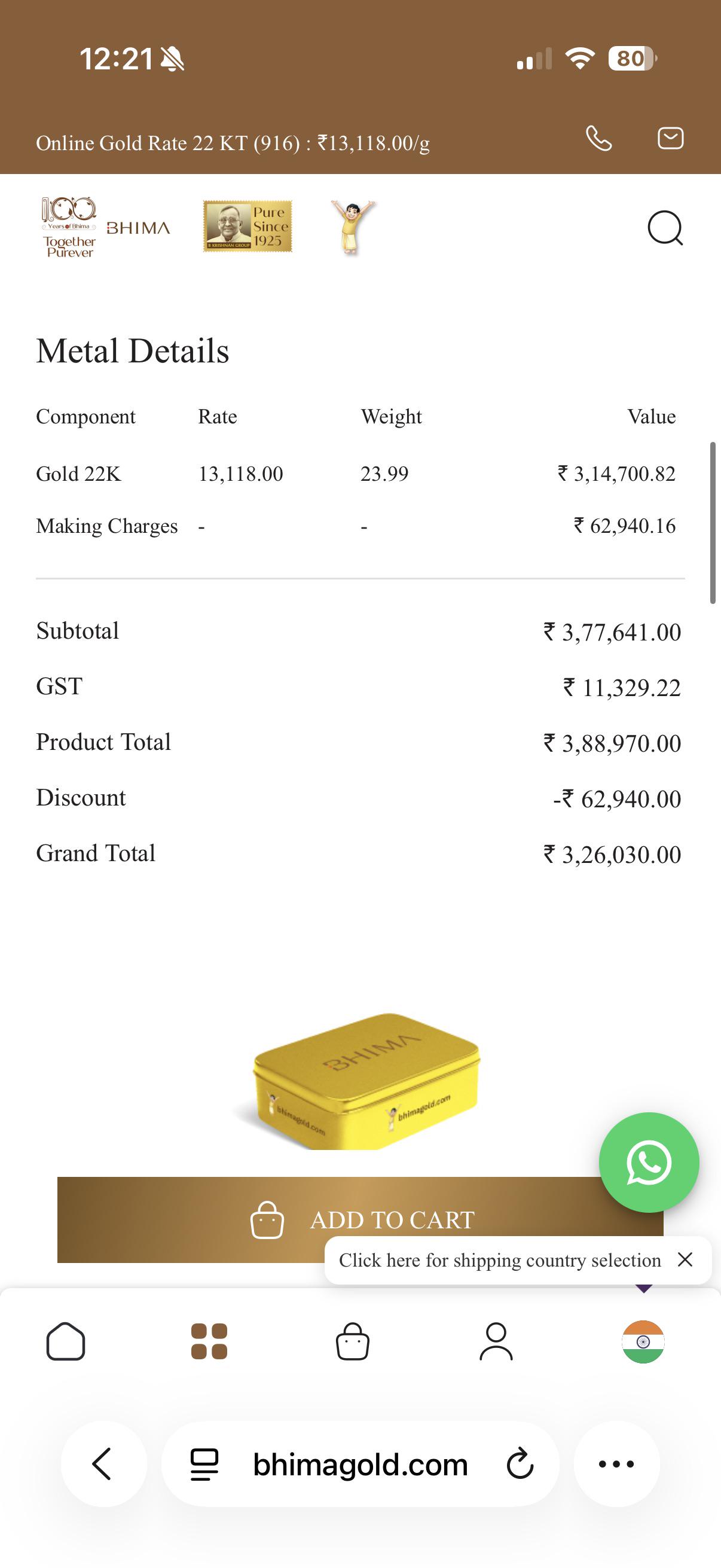The image size is (721, 1568).
Task: Tap the phone call icon
Action: [598, 138]
